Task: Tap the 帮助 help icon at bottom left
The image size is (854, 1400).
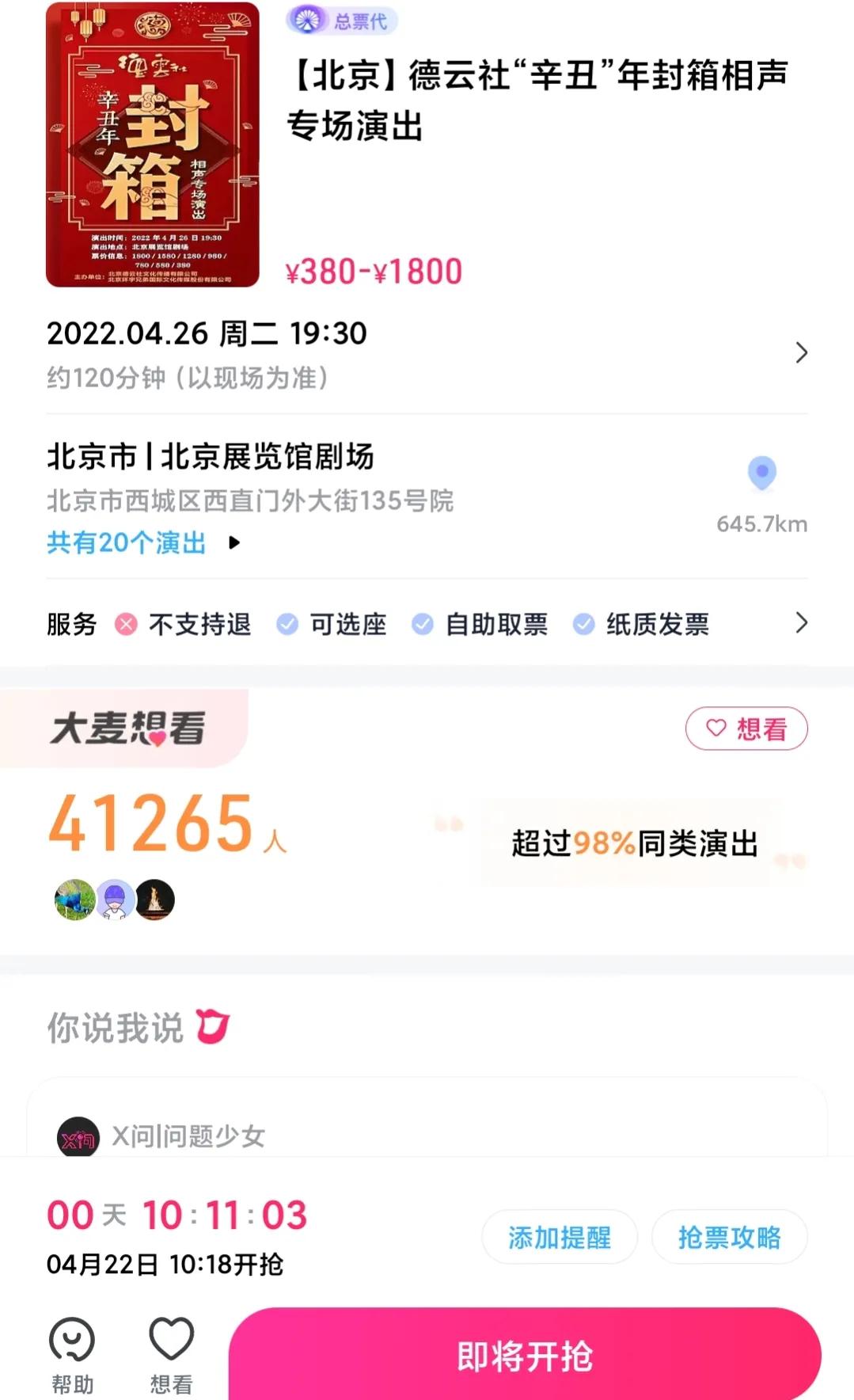Action: pos(71,1344)
